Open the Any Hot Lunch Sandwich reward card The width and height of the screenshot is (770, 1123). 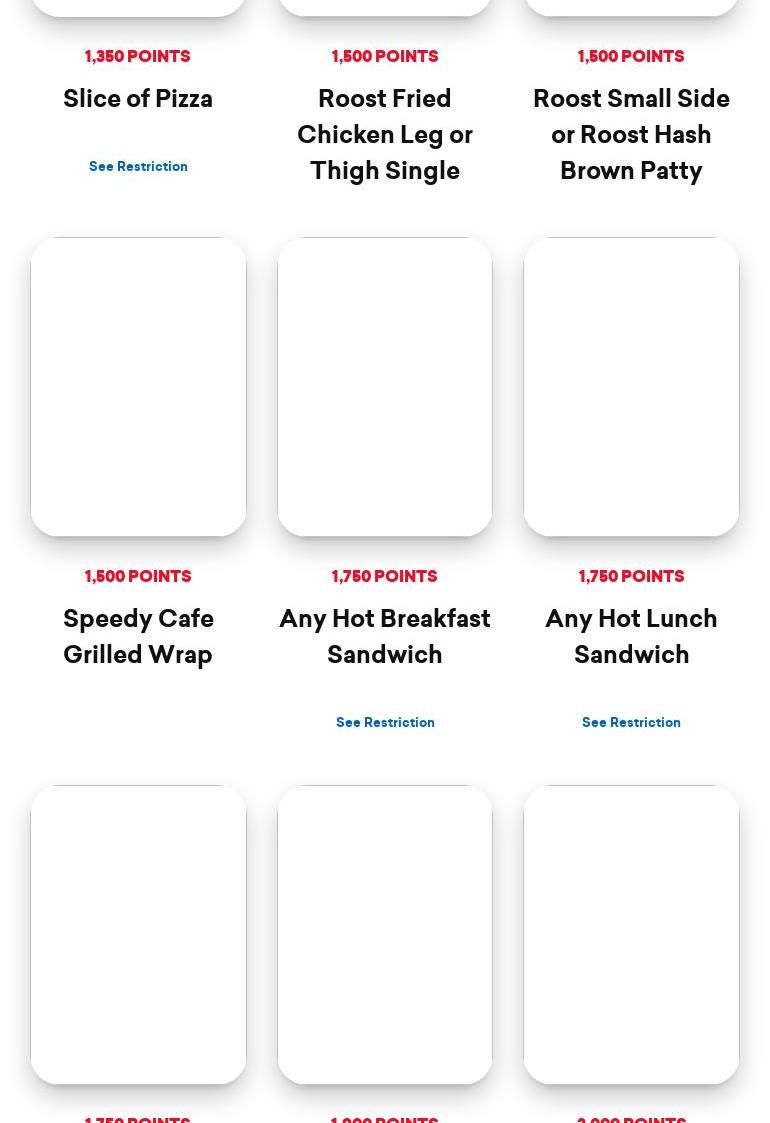pyautogui.click(x=631, y=387)
